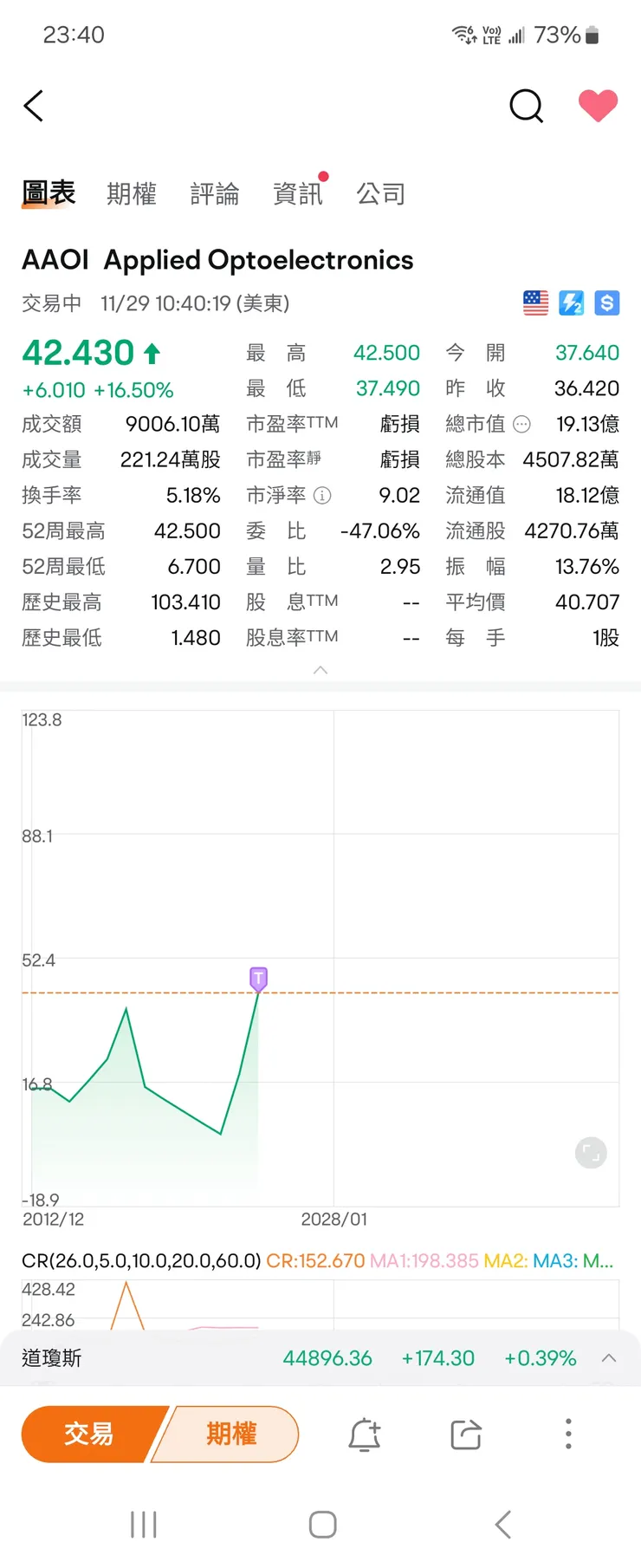Tap the blue dollar currency icon
Screen dimensions: 641x1568
[605, 303]
